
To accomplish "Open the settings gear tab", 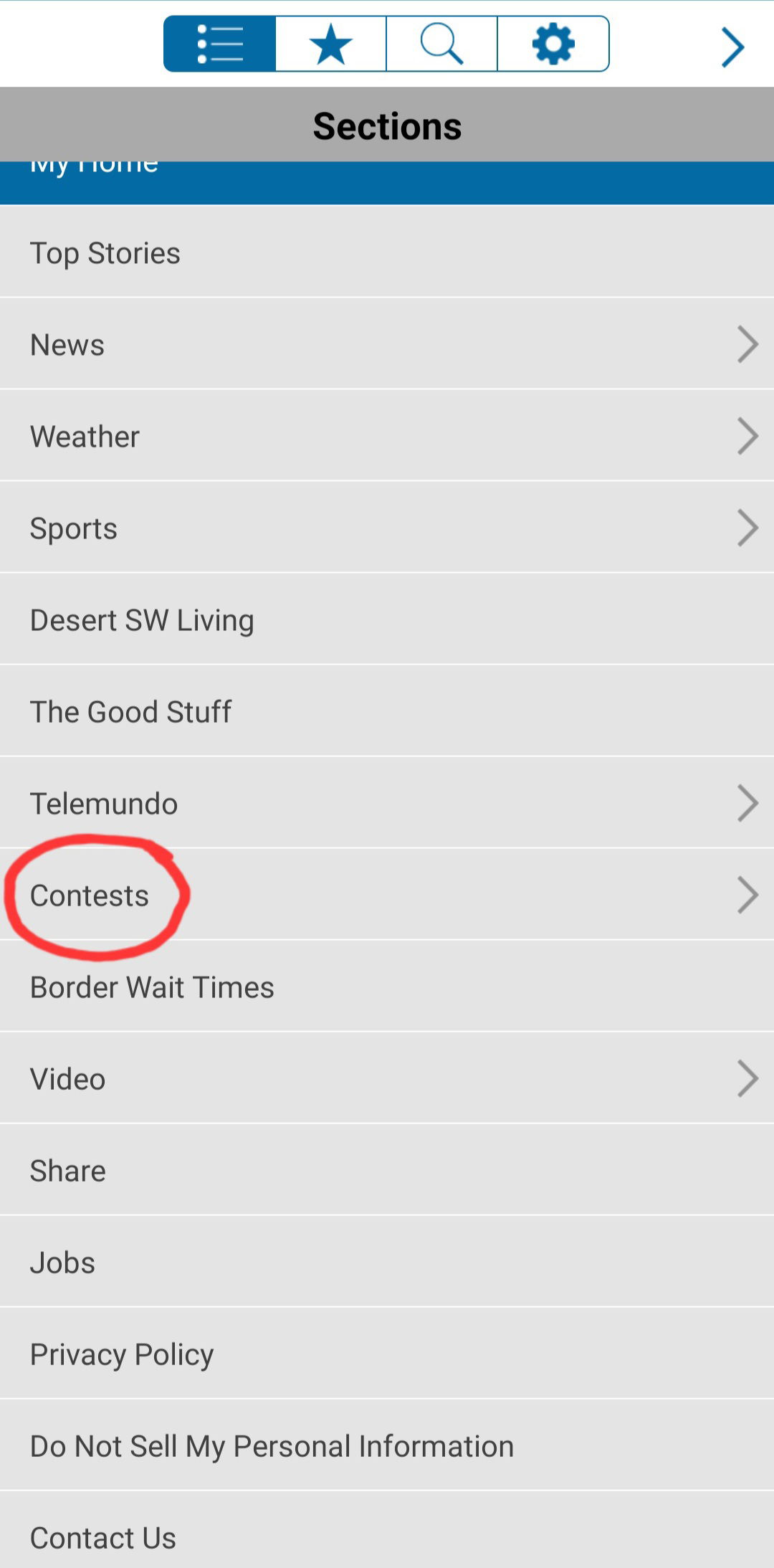I will 553,44.
